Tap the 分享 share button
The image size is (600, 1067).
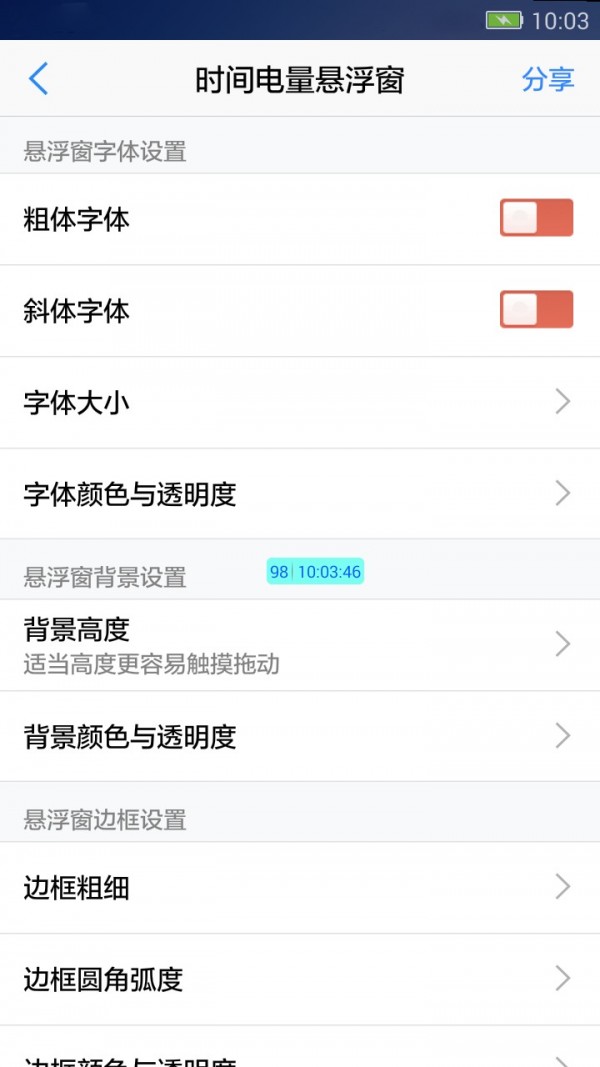pyautogui.click(x=547, y=80)
